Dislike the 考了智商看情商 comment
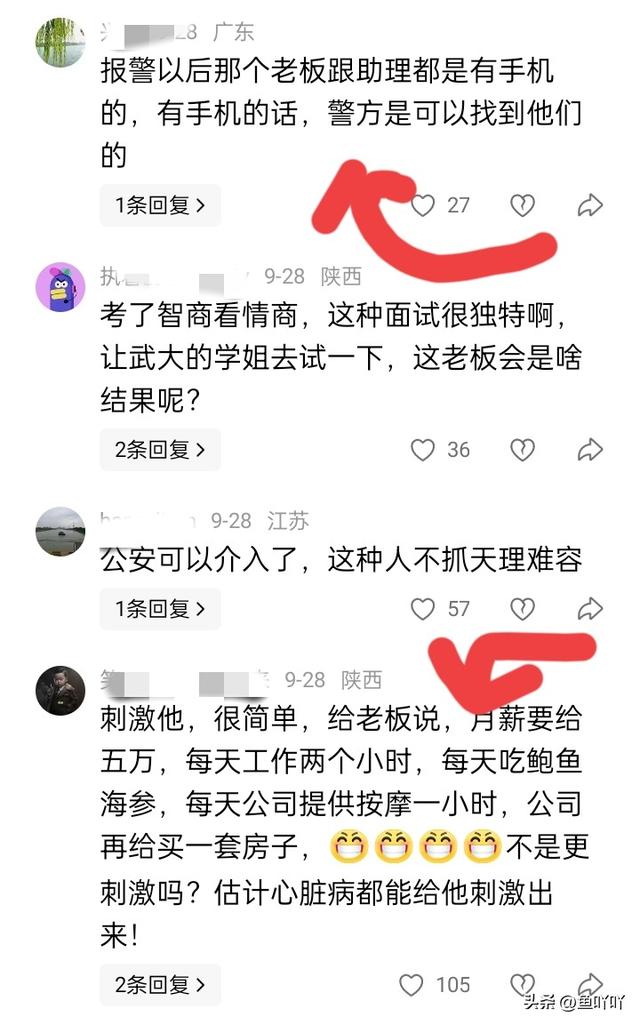 522,450
